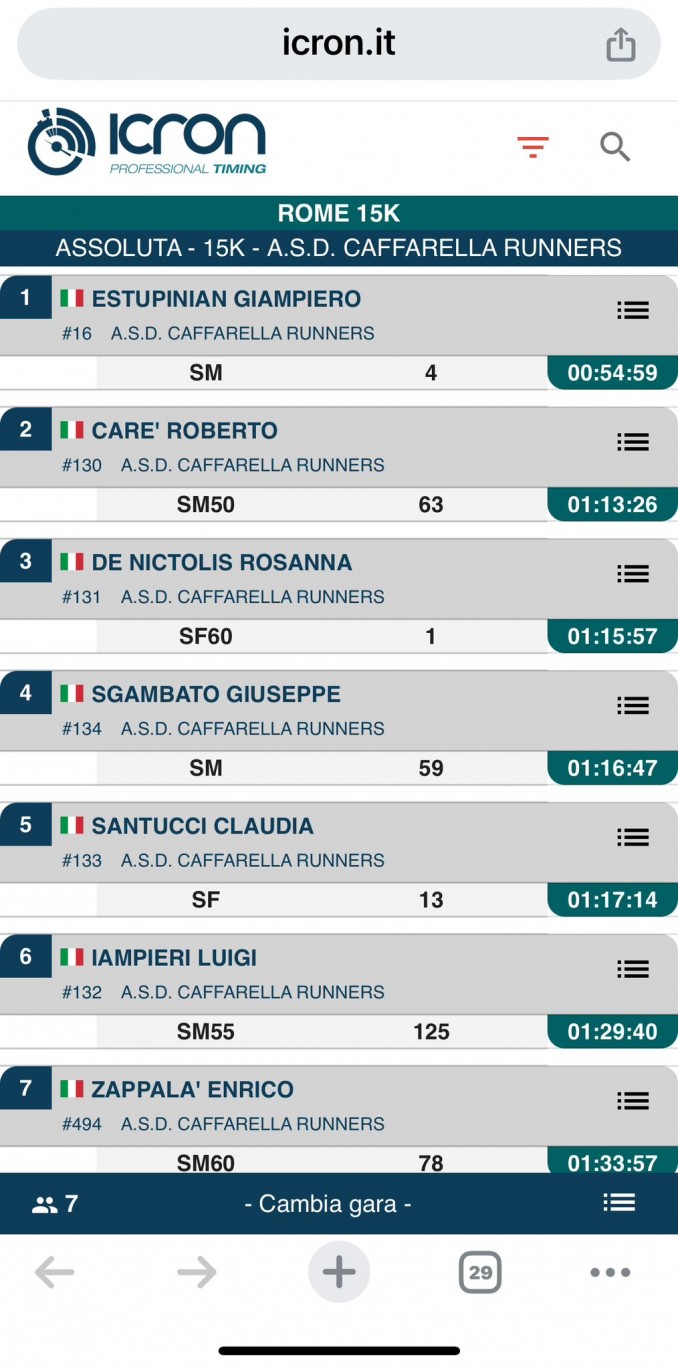Open the red filter icon
The width and height of the screenshot is (678, 1369).
[533, 147]
